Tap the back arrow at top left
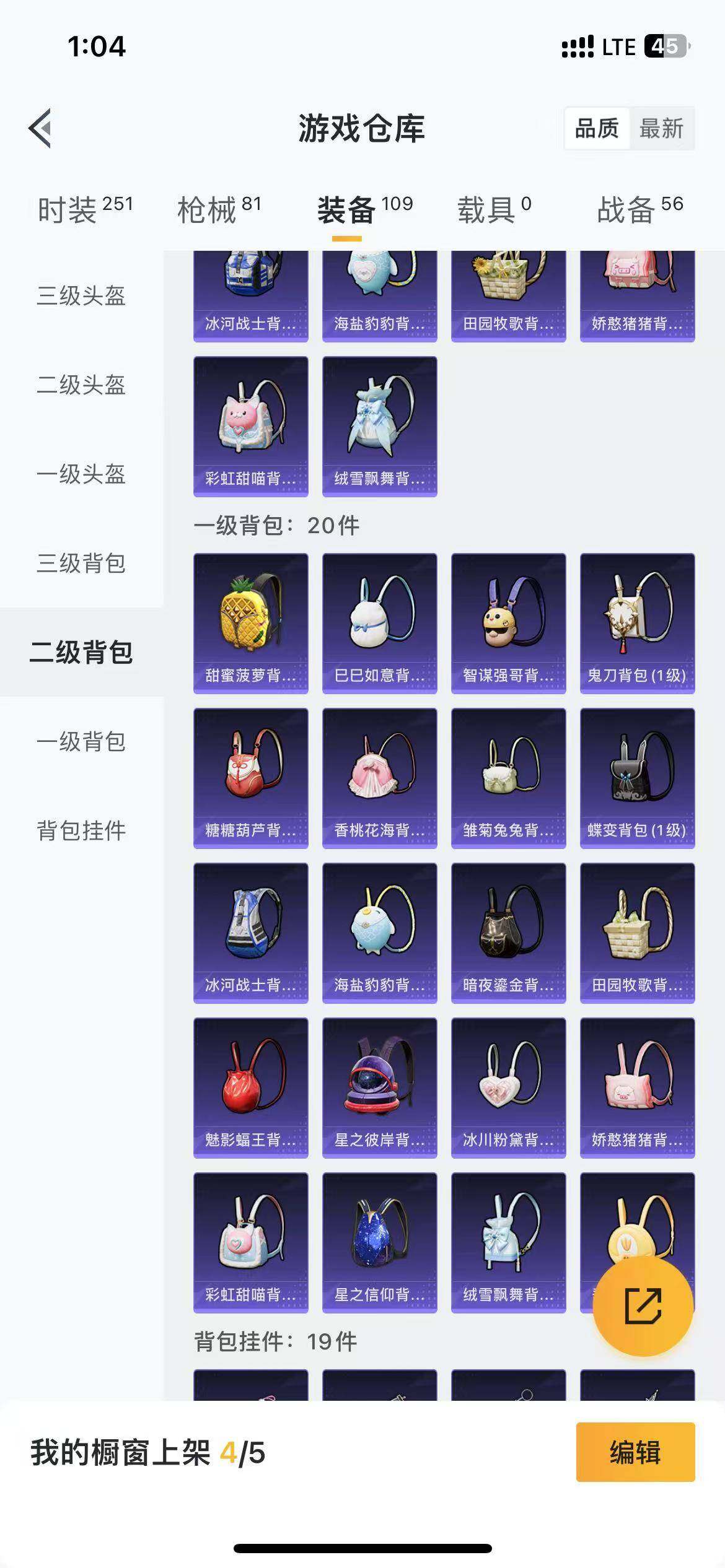This screenshot has height=1568, width=725. point(40,127)
